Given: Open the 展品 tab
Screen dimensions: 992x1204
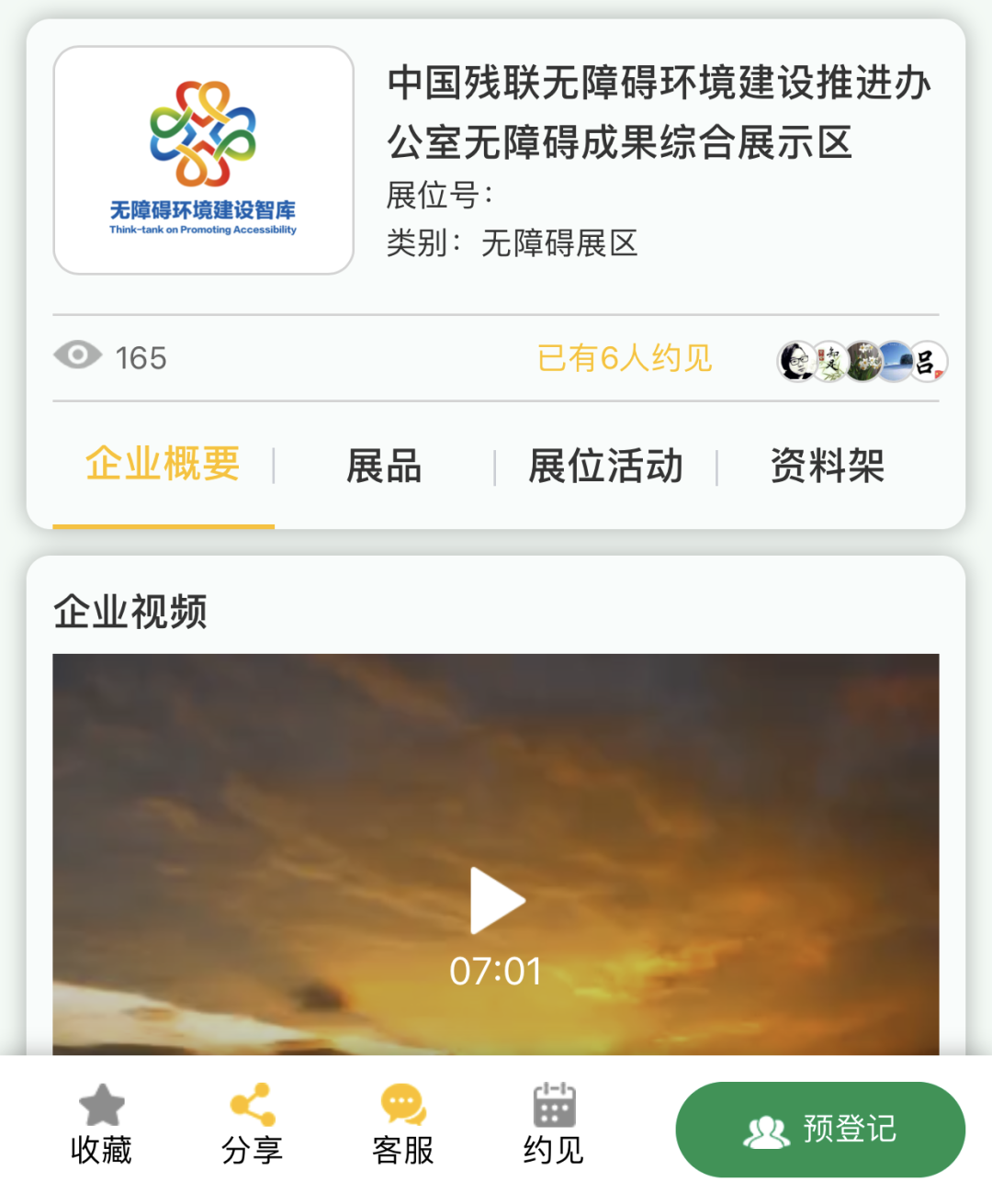Looking at the screenshot, I should (384, 466).
